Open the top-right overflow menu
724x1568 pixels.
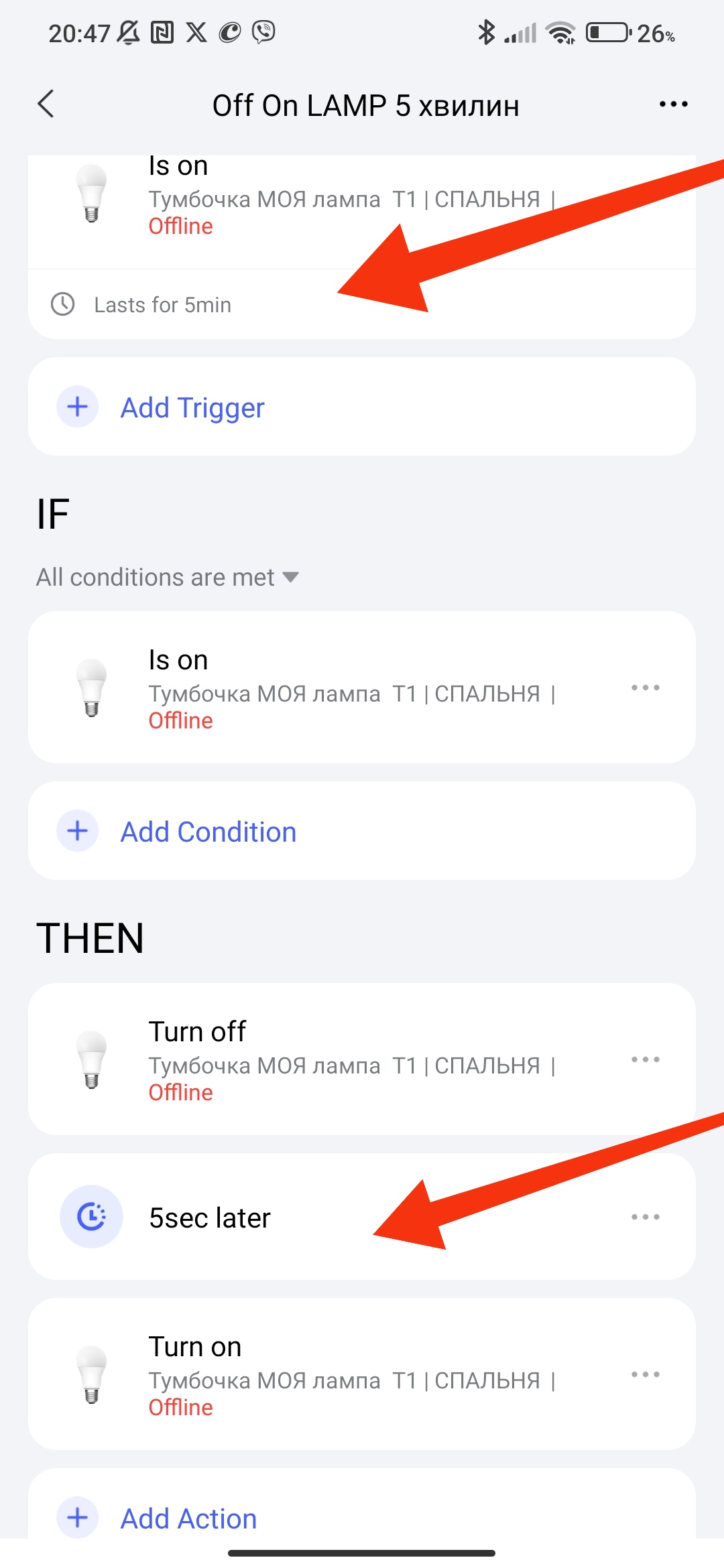[x=673, y=105]
